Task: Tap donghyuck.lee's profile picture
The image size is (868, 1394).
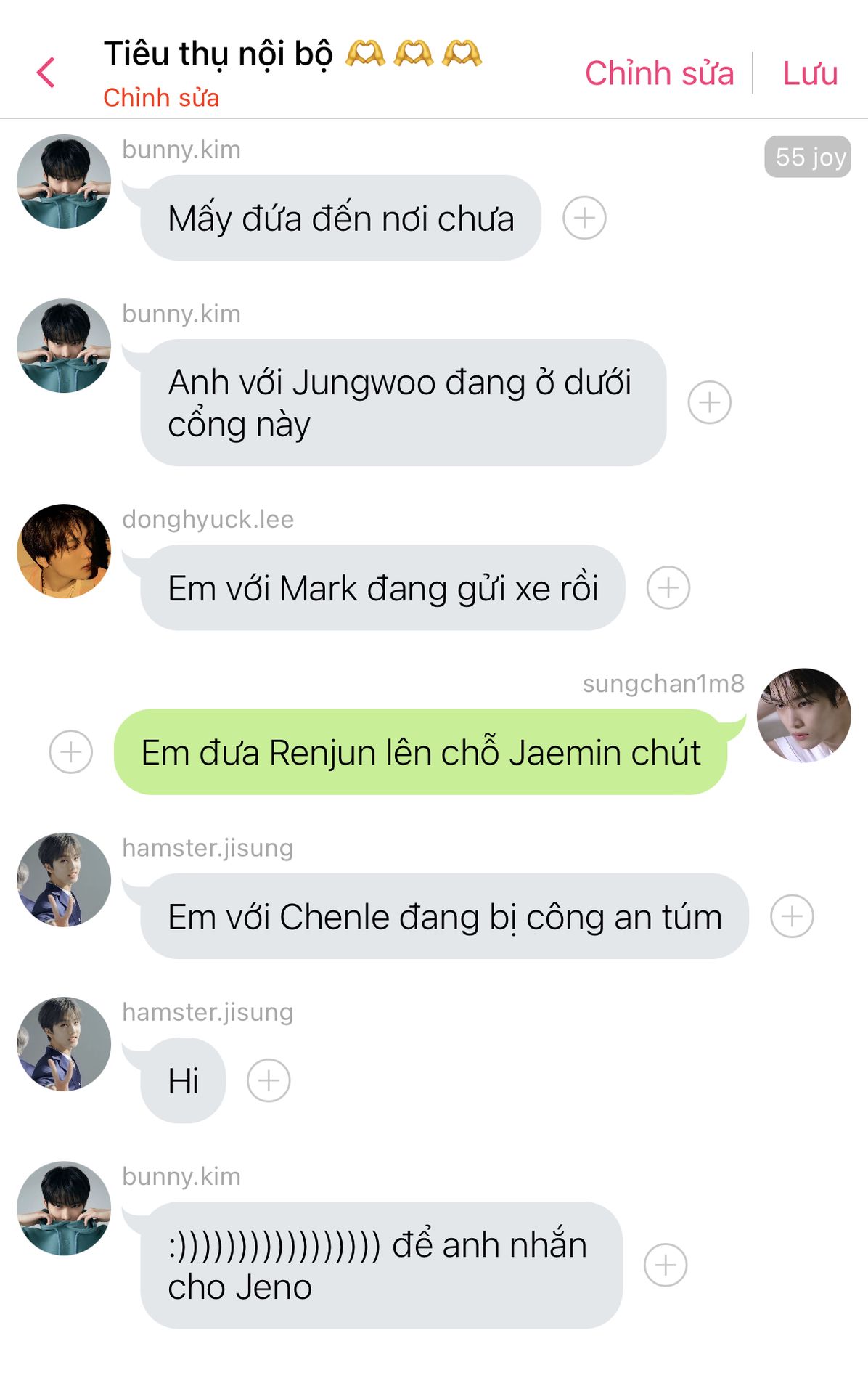Action: [x=64, y=551]
